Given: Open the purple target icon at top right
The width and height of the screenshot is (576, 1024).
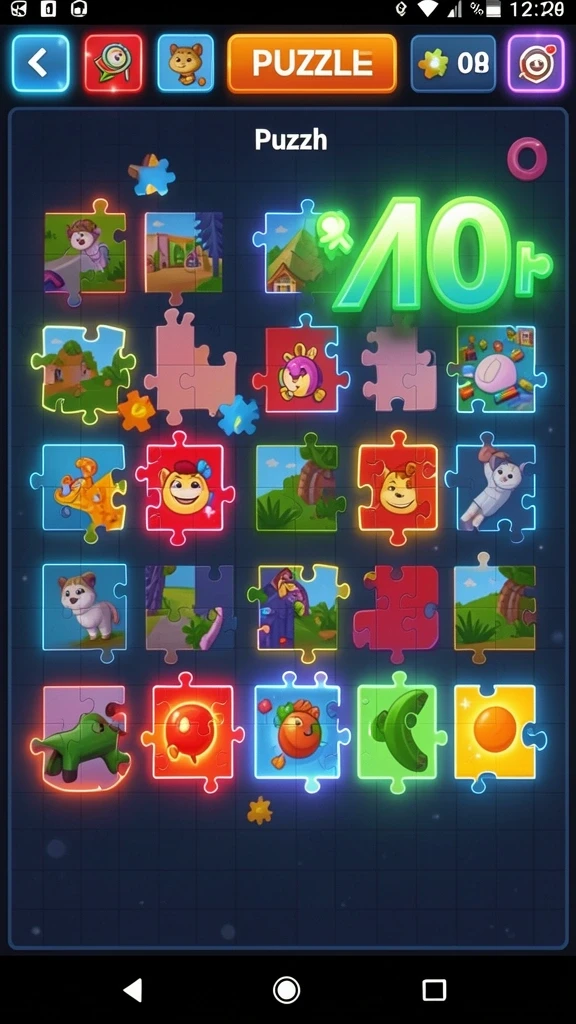Looking at the screenshot, I should (x=536, y=63).
